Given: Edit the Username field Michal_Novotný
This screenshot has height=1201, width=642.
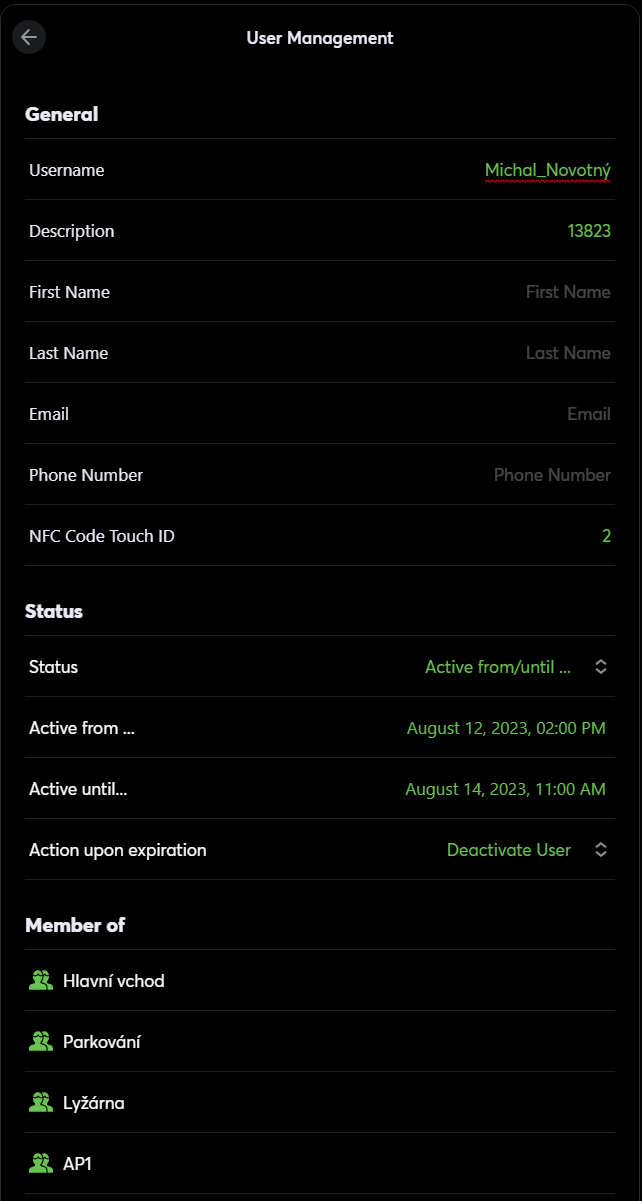Looking at the screenshot, I should click(x=547, y=170).
